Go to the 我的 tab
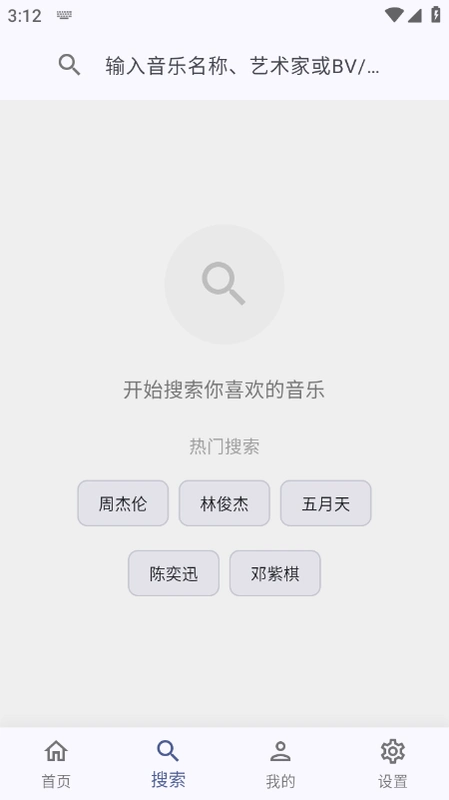The image size is (449, 800). tap(281, 764)
